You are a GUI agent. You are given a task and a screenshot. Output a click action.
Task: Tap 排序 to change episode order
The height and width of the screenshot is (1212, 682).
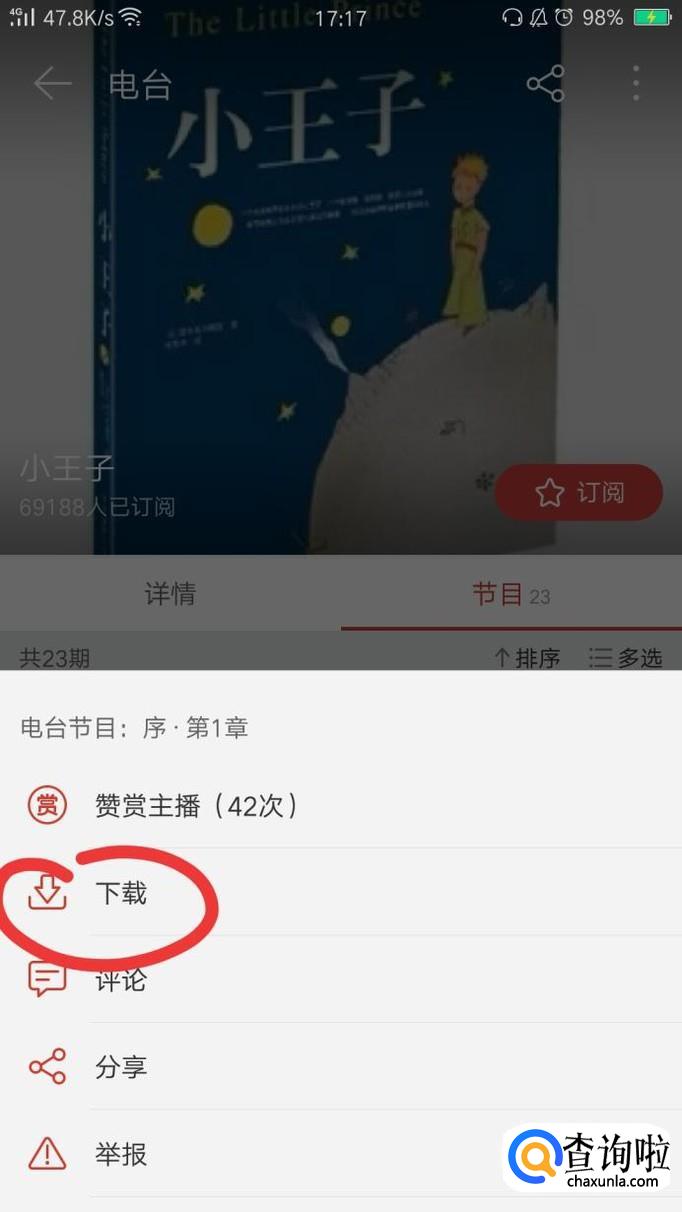(x=527, y=657)
